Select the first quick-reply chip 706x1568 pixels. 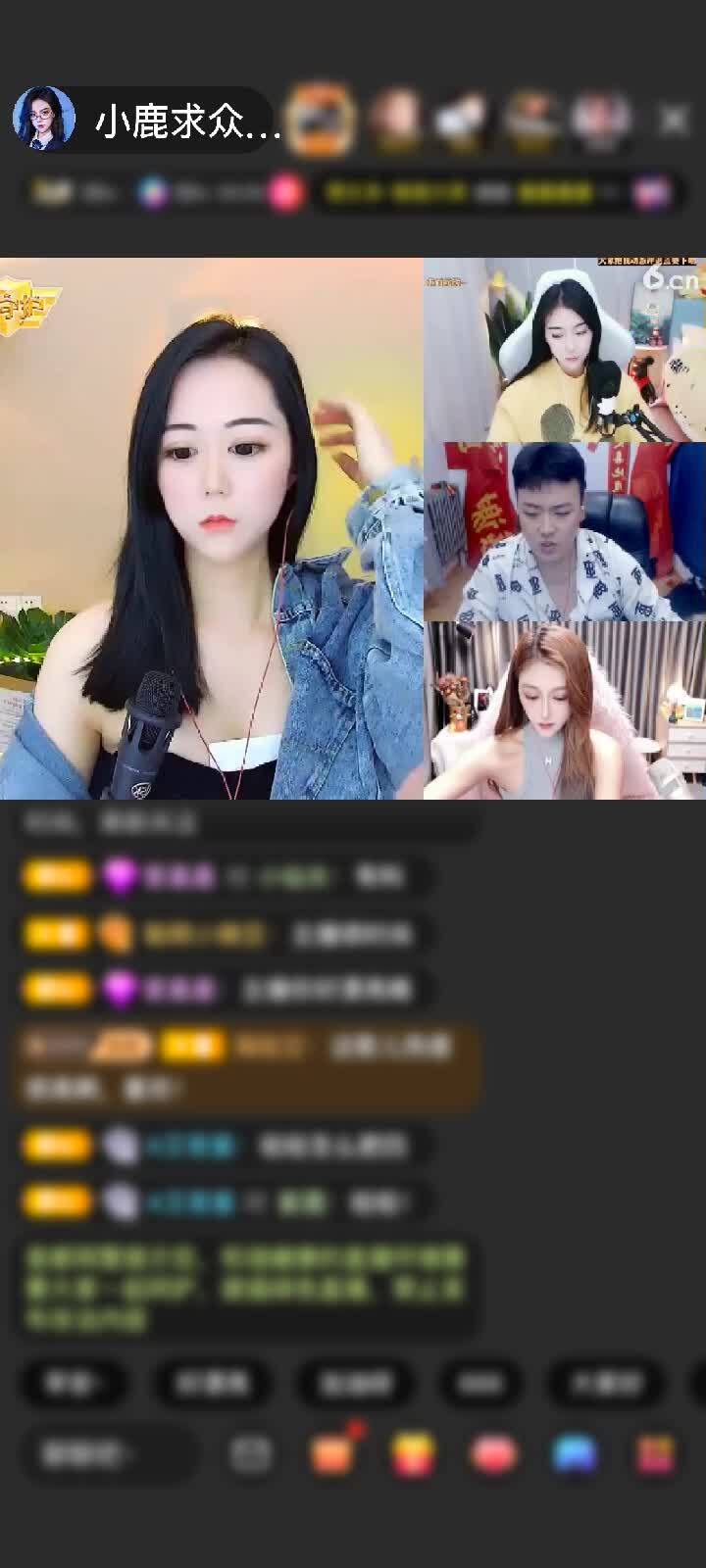click(73, 1383)
